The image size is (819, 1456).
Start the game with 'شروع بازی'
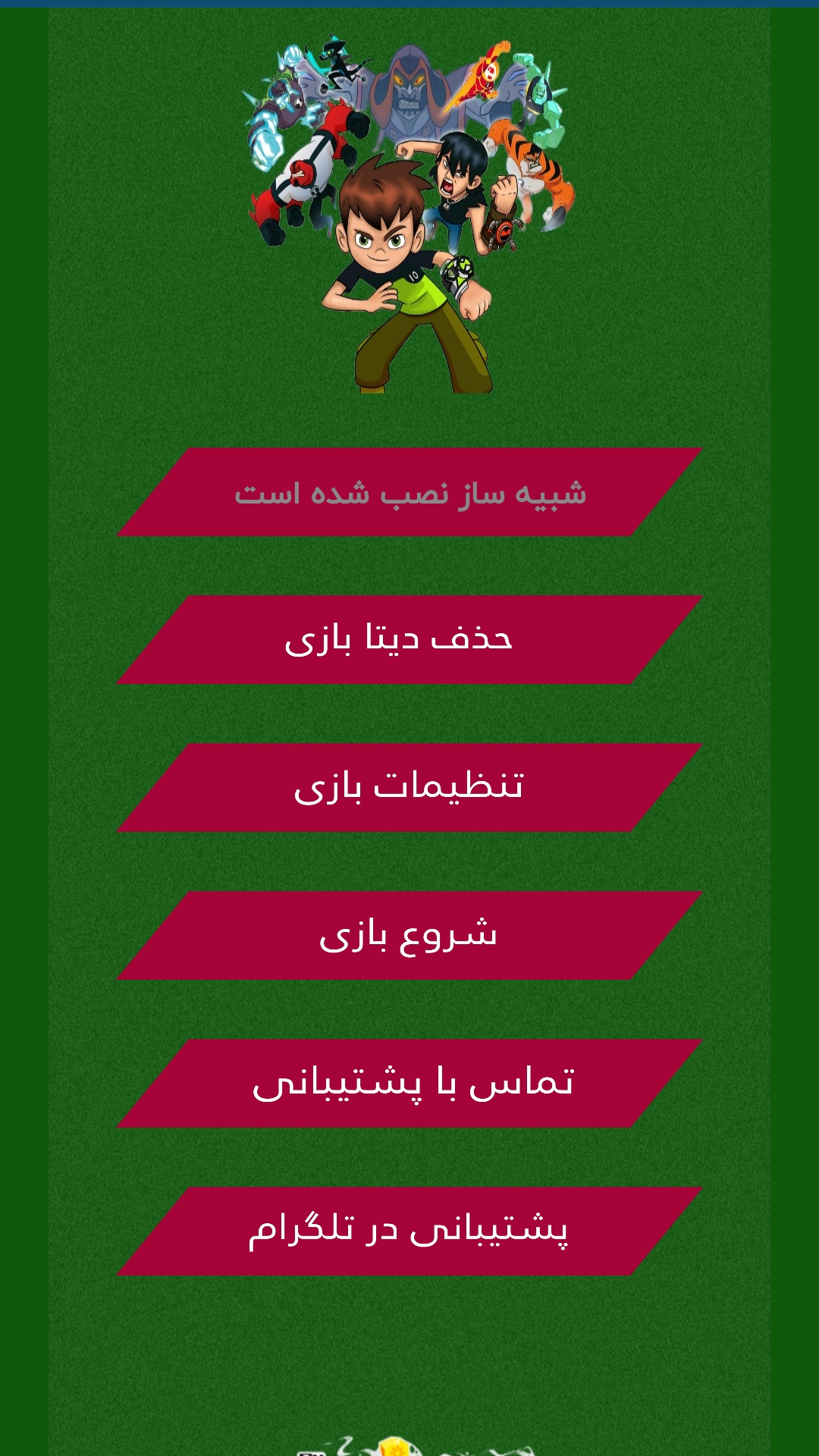[409, 936]
